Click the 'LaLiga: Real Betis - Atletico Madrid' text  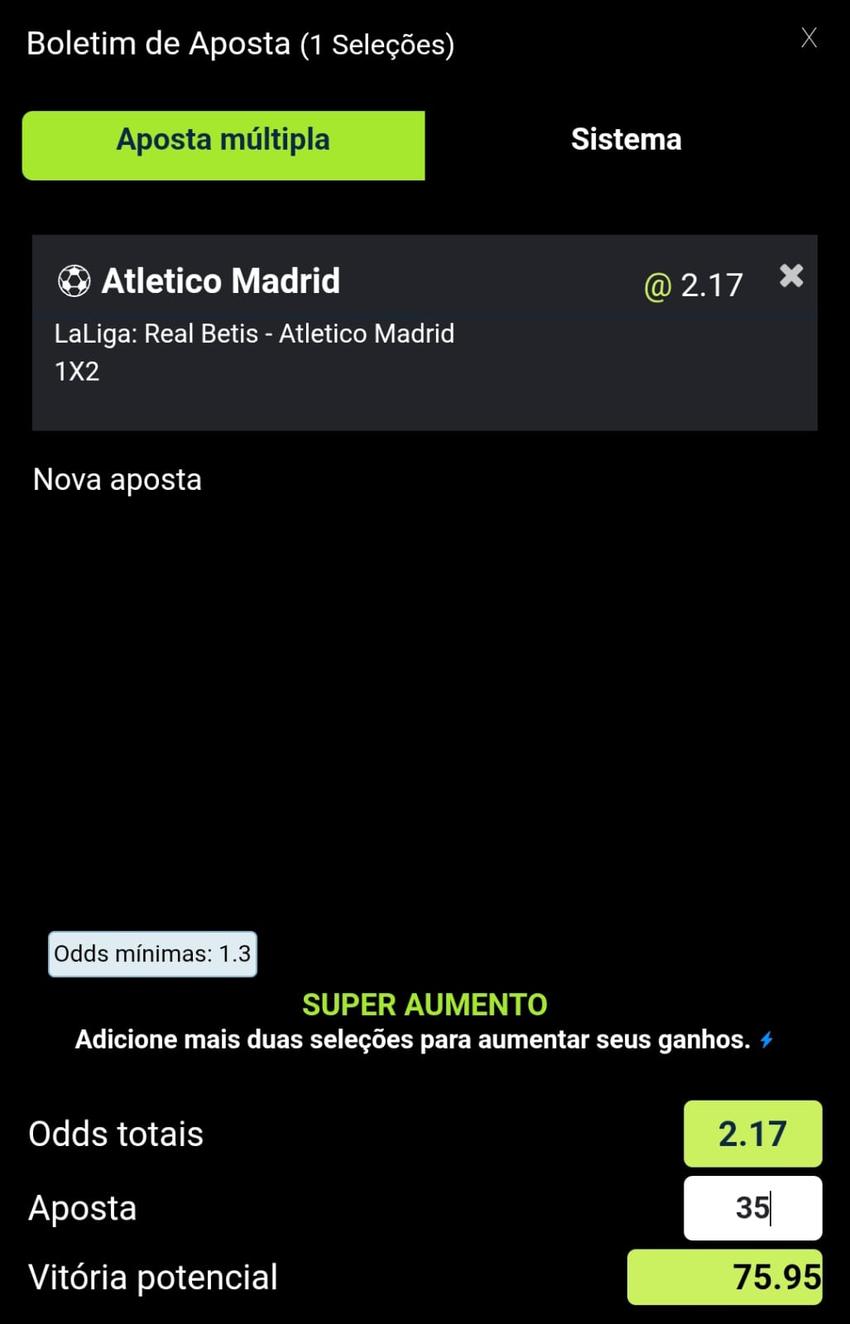coord(254,333)
